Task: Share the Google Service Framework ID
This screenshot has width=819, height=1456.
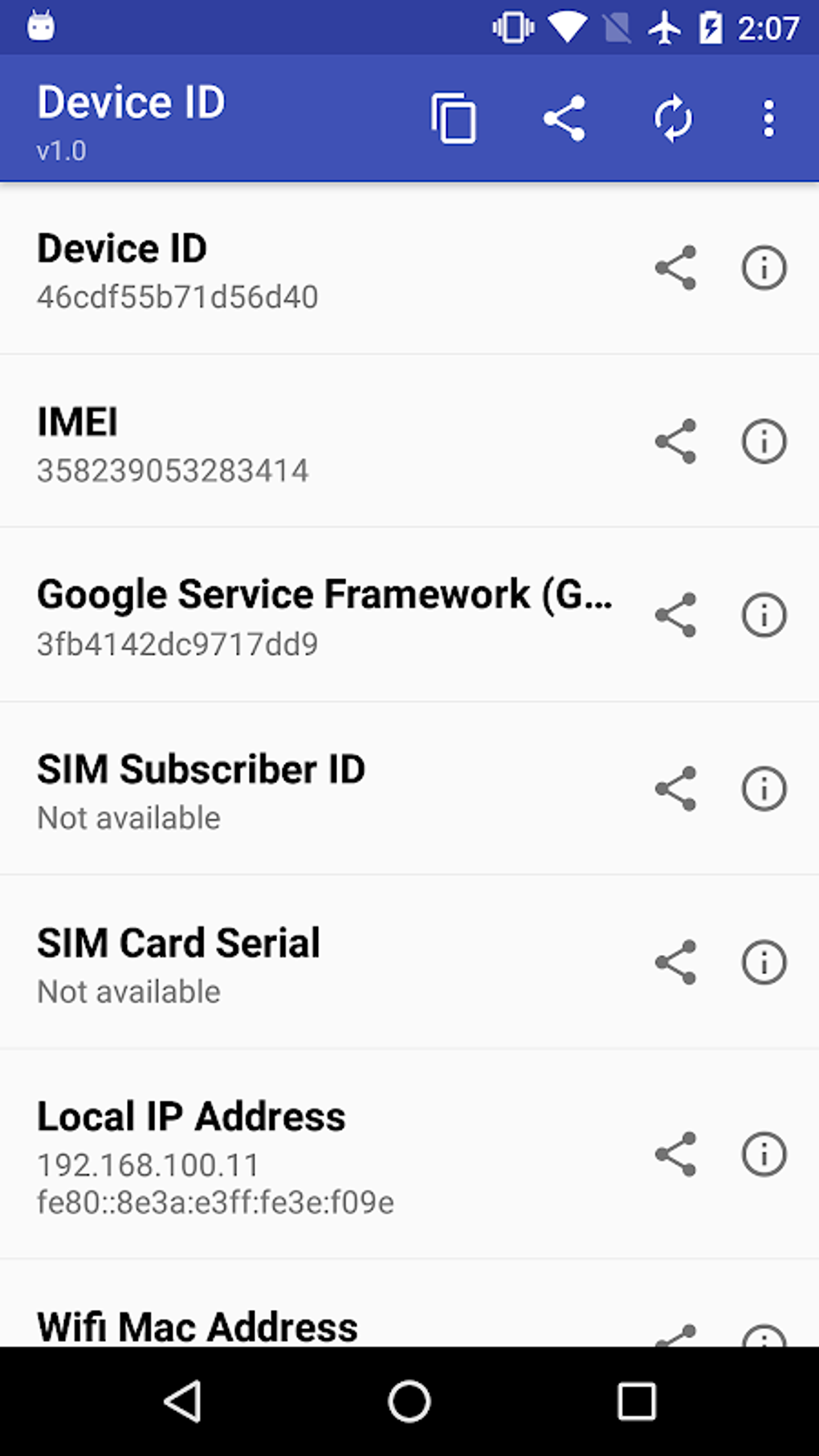Action: 676,615
